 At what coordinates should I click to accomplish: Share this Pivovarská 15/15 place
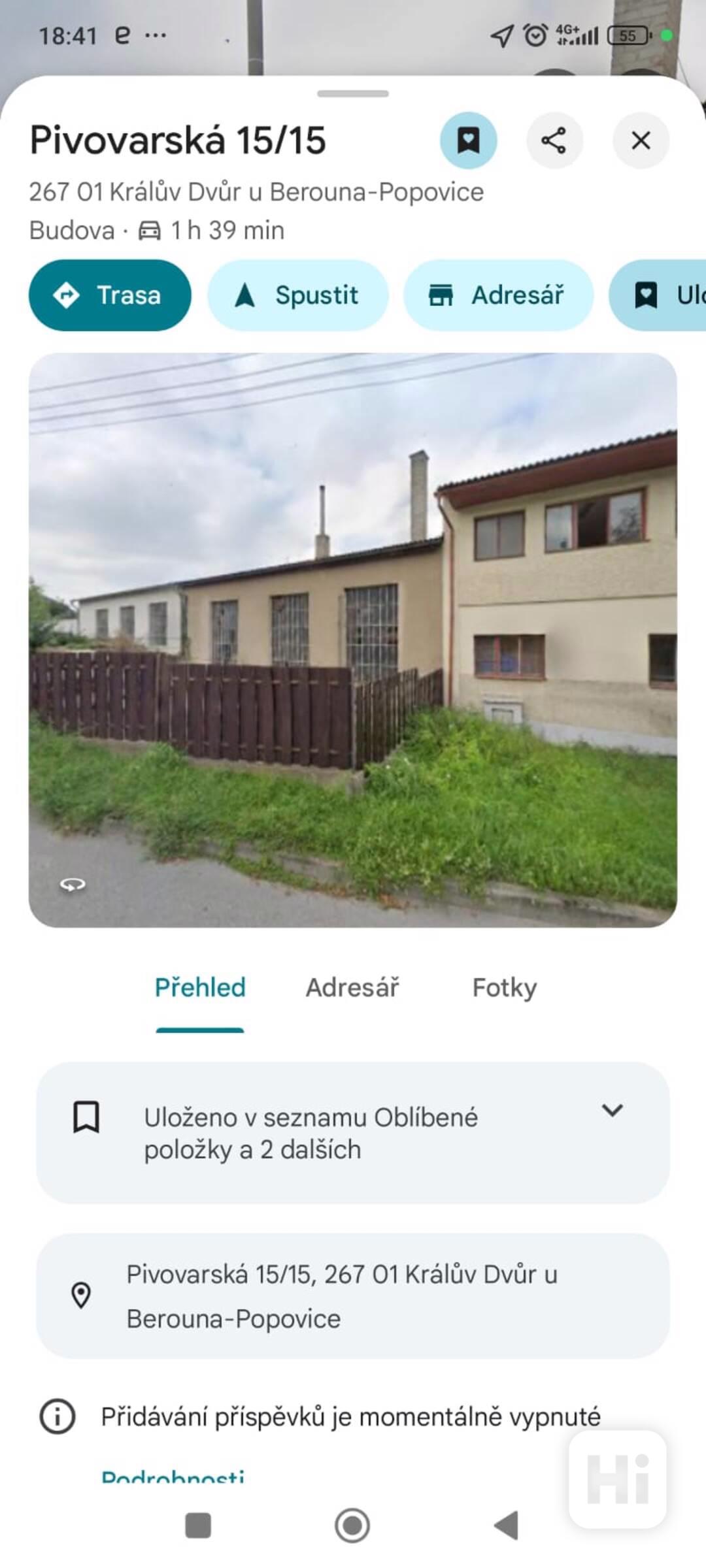click(554, 140)
